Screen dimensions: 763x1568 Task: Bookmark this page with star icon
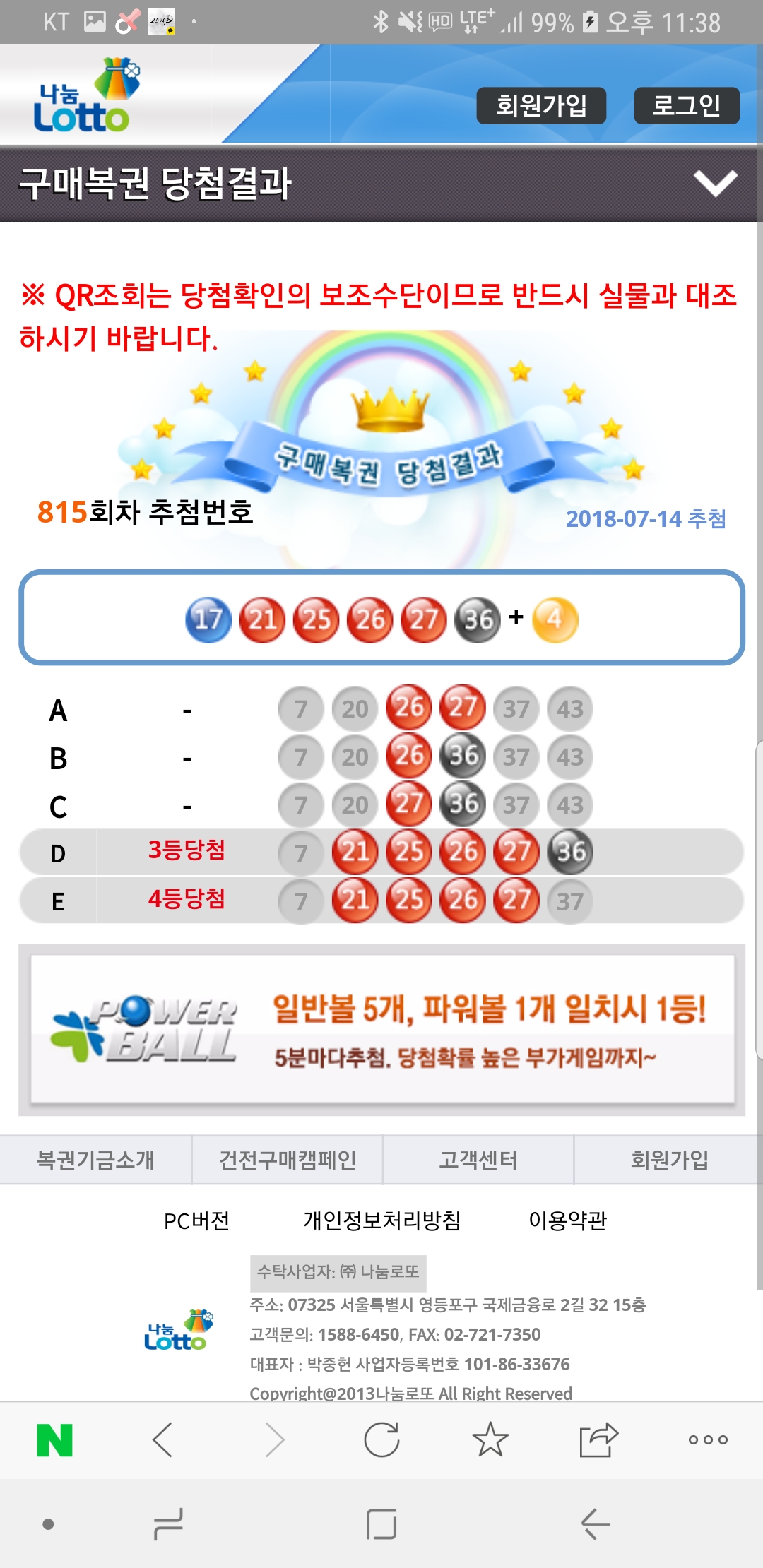pos(490,1440)
